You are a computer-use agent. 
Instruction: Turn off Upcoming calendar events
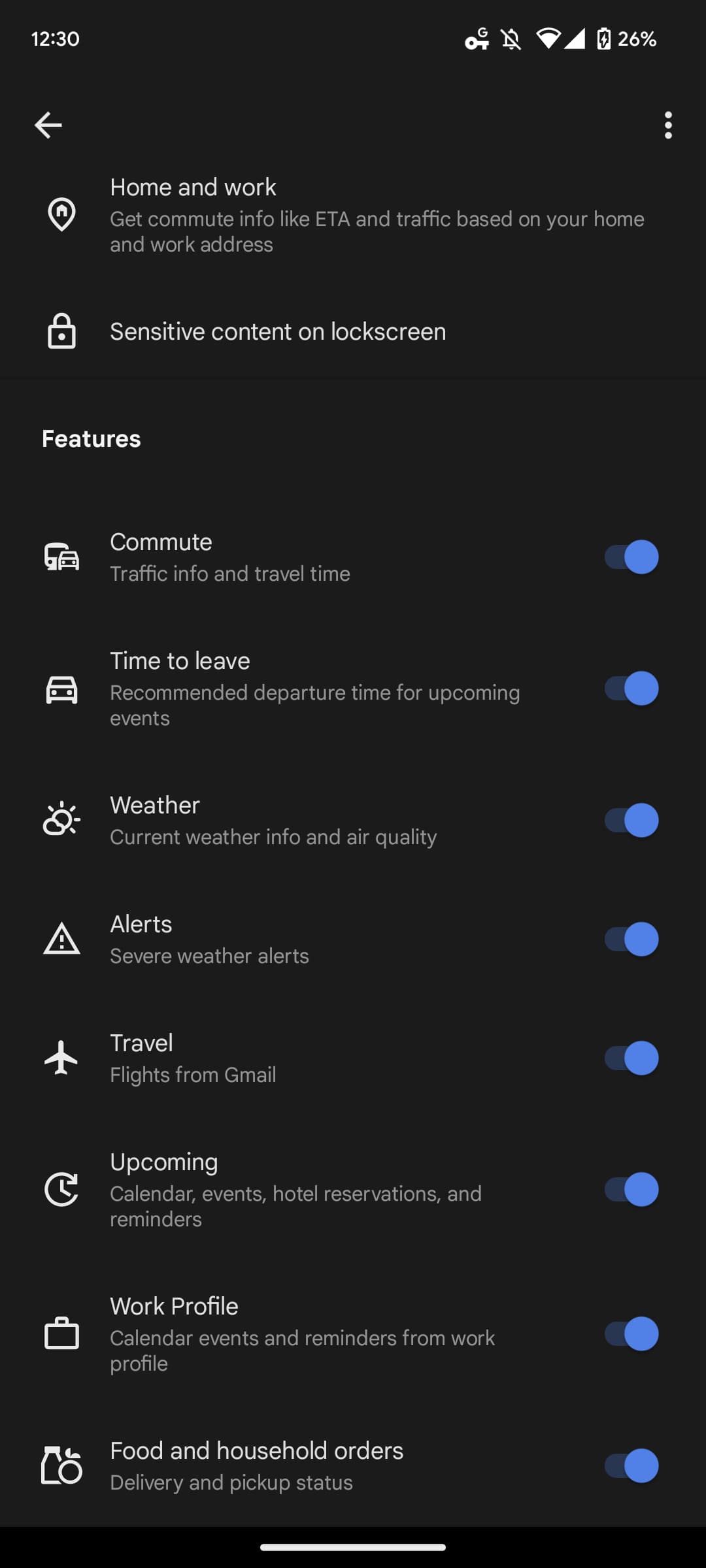(631, 1190)
